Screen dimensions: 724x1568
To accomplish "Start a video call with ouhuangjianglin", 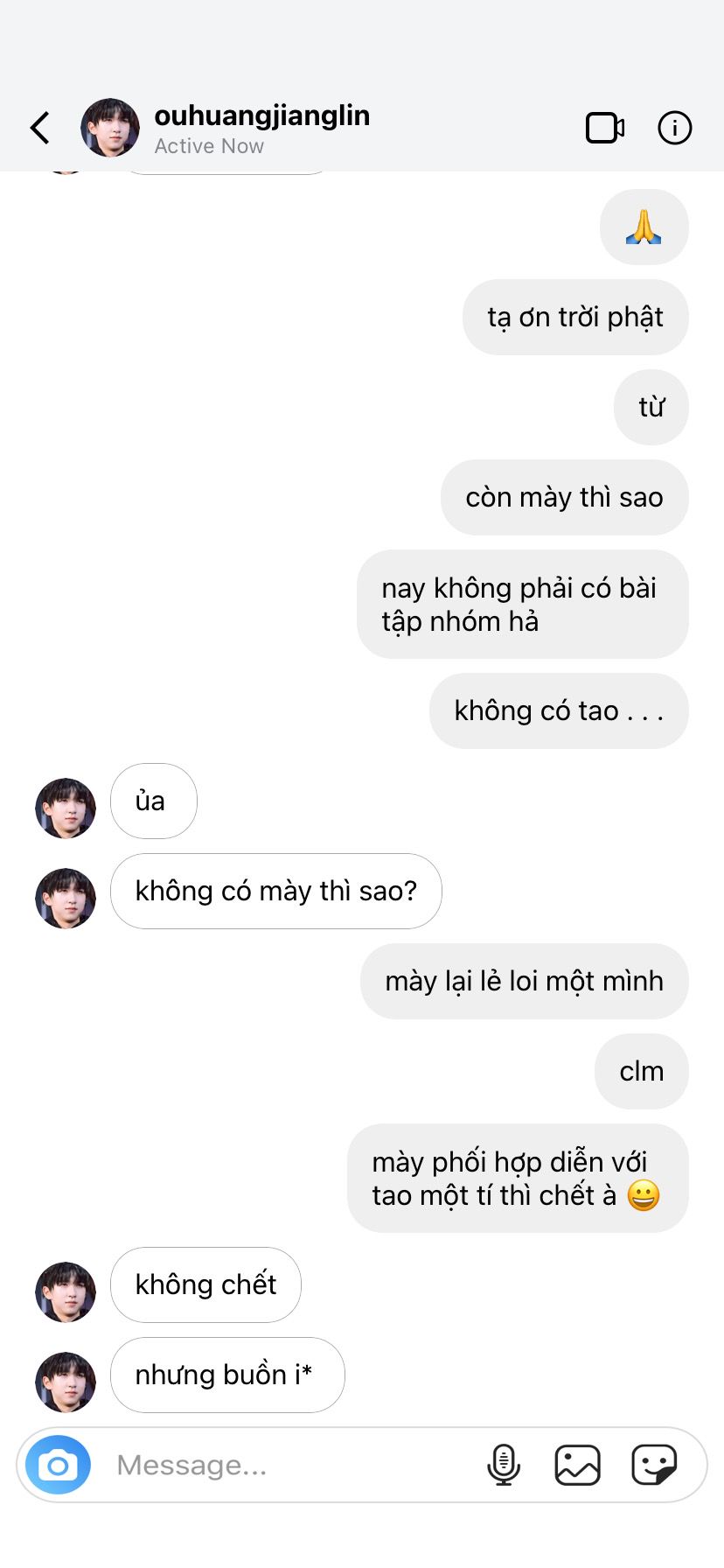I will (x=604, y=128).
